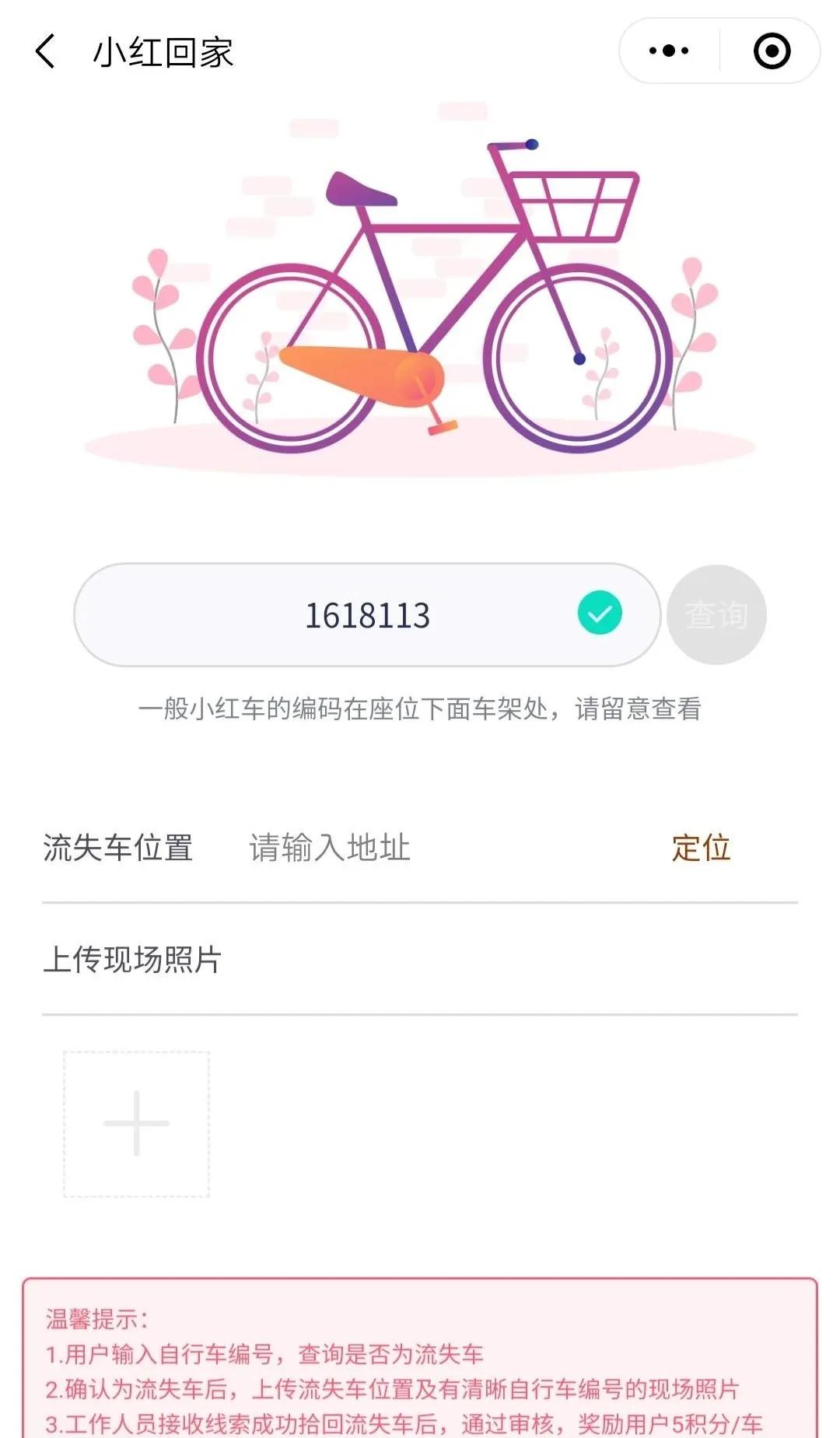This screenshot has height=1438, width=840.
Task: Tap the green verification badge to recheck number
Action: 597,614
